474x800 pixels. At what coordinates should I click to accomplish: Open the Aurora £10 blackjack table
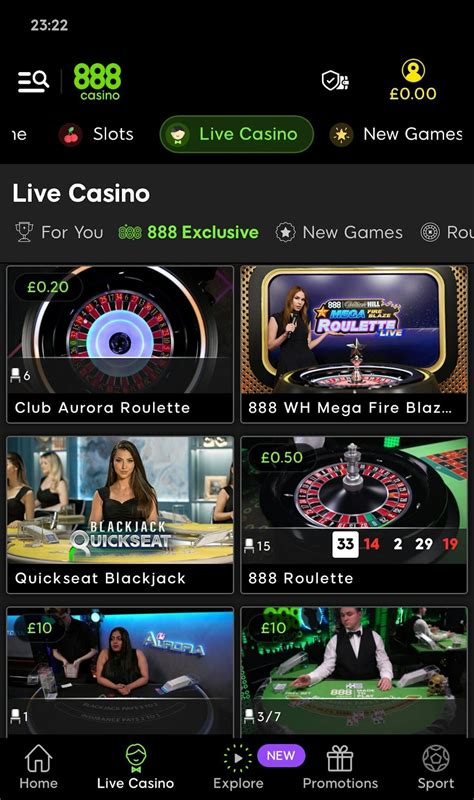point(120,671)
